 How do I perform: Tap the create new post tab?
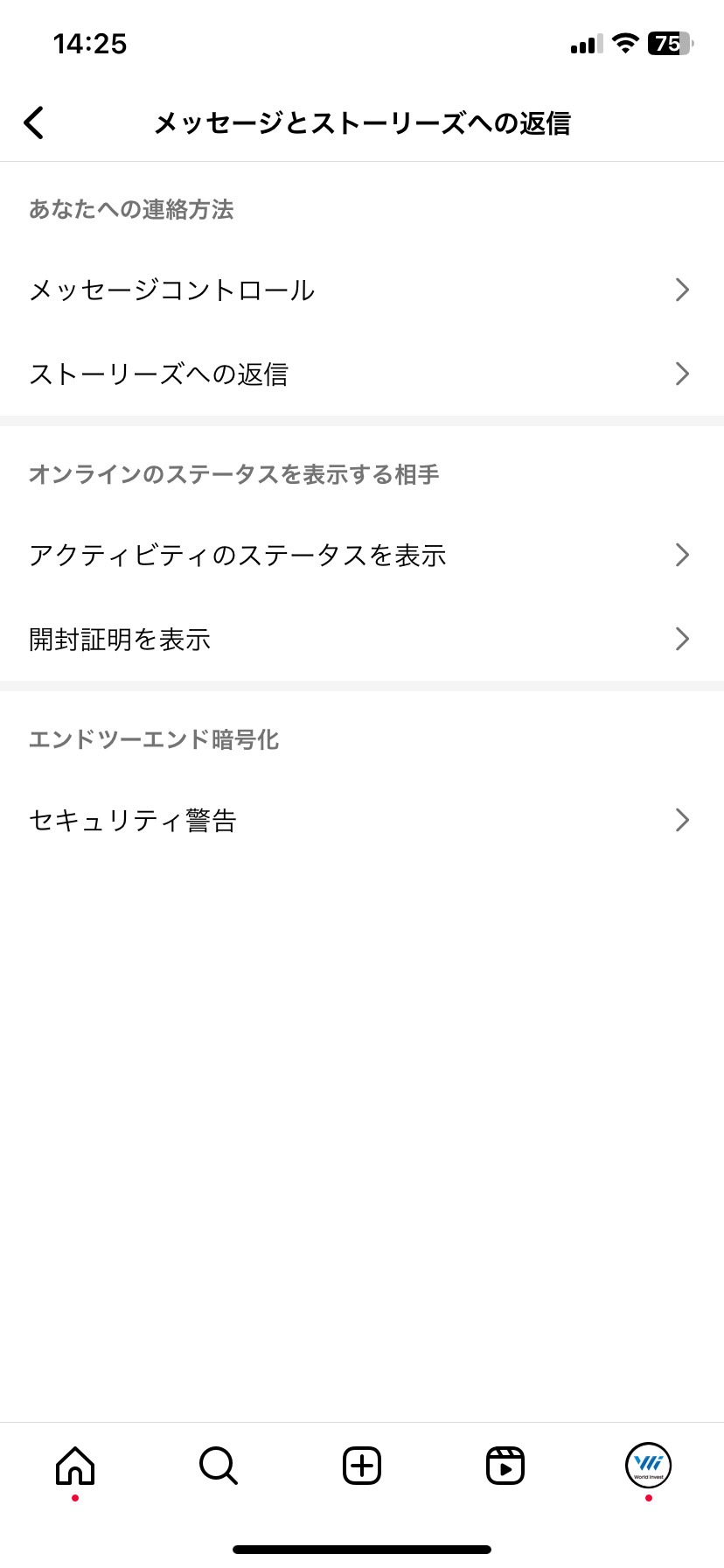coord(362,1466)
